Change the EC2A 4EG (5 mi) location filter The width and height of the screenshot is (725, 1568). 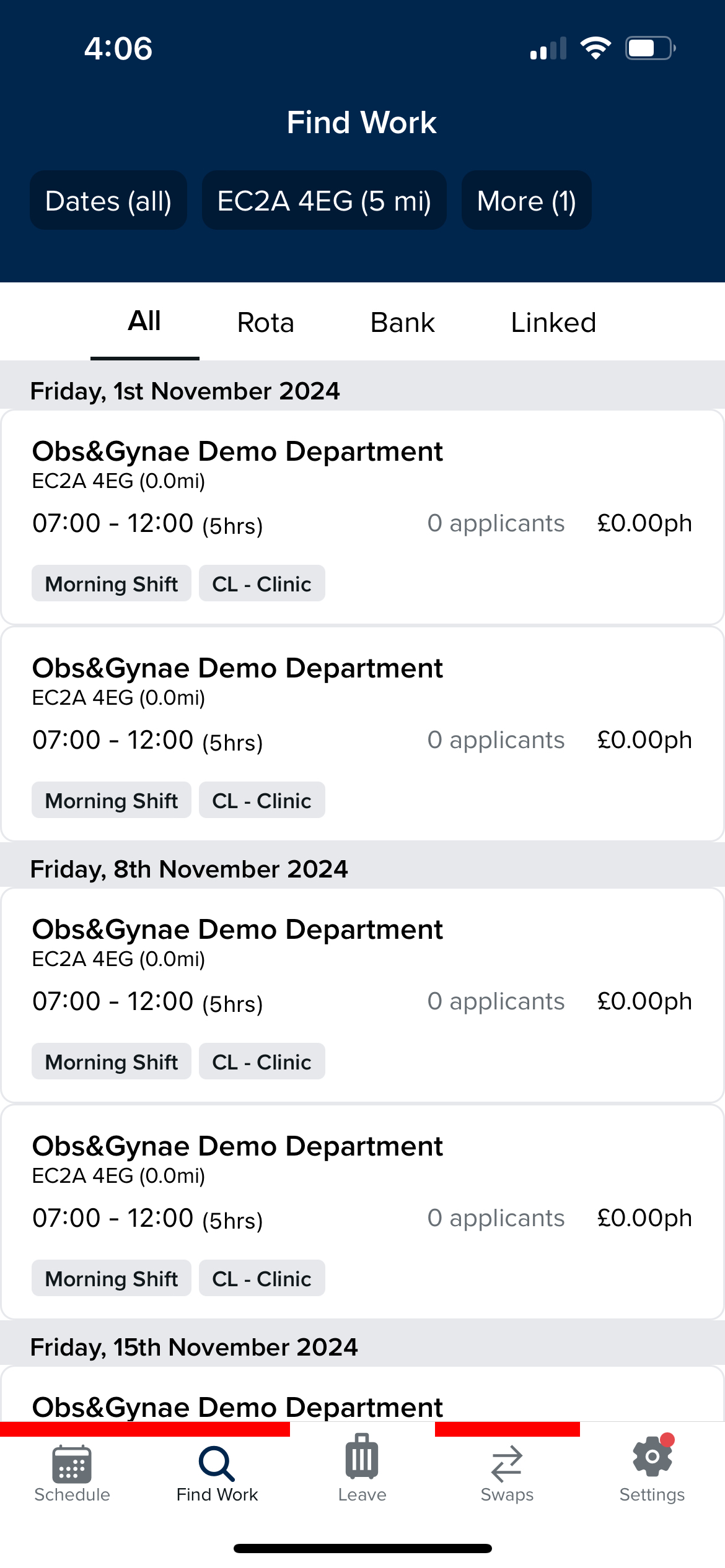(324, 201)
